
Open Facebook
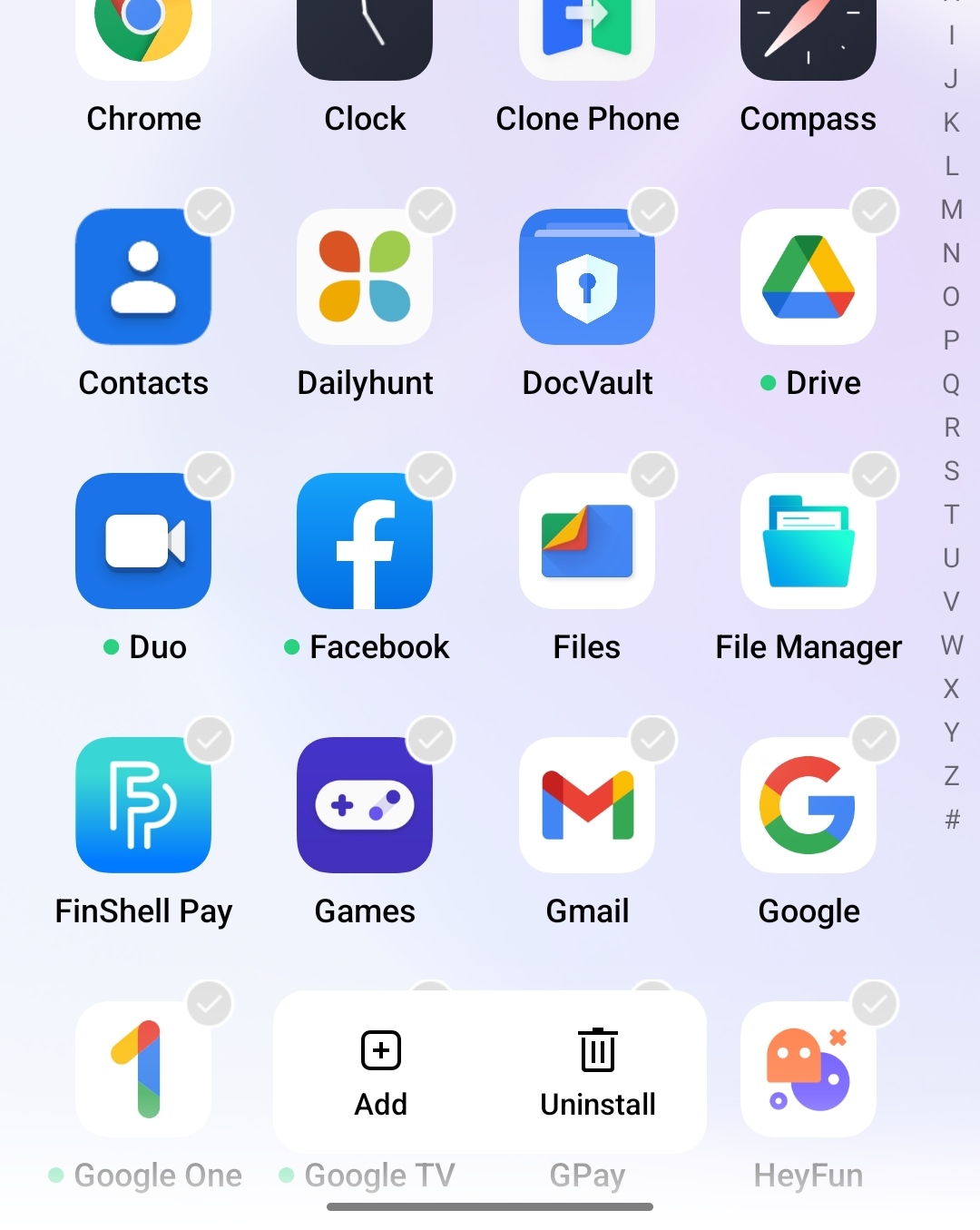364,540
